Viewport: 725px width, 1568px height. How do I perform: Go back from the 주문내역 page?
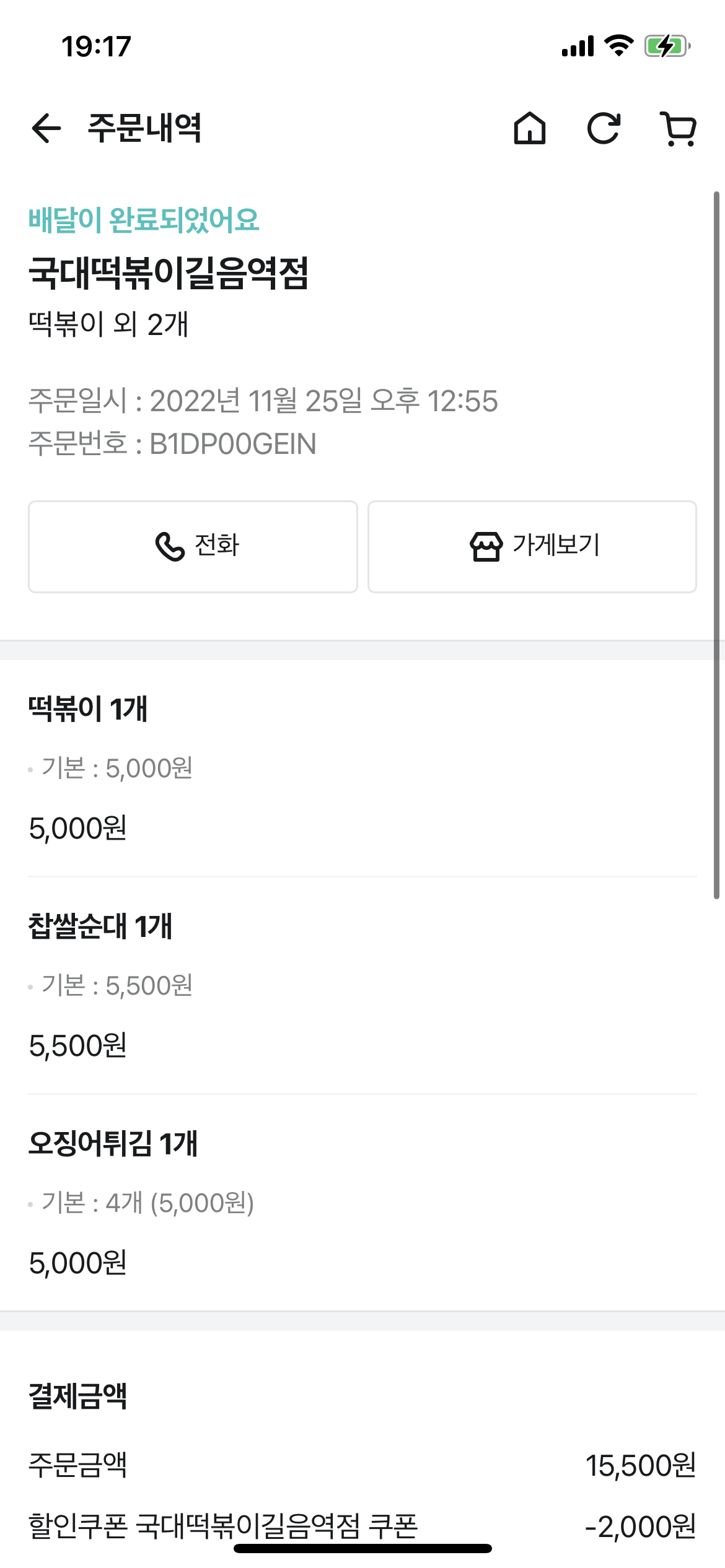46,129
